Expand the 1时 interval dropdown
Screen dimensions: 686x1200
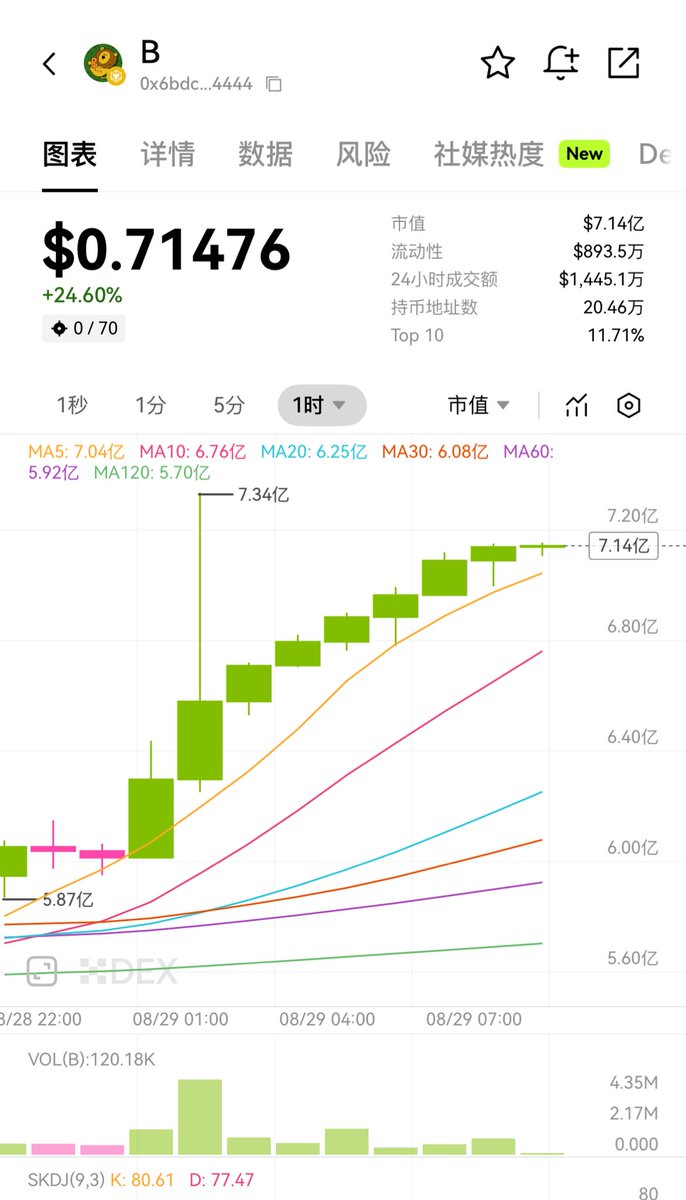[x=322, y=405]
